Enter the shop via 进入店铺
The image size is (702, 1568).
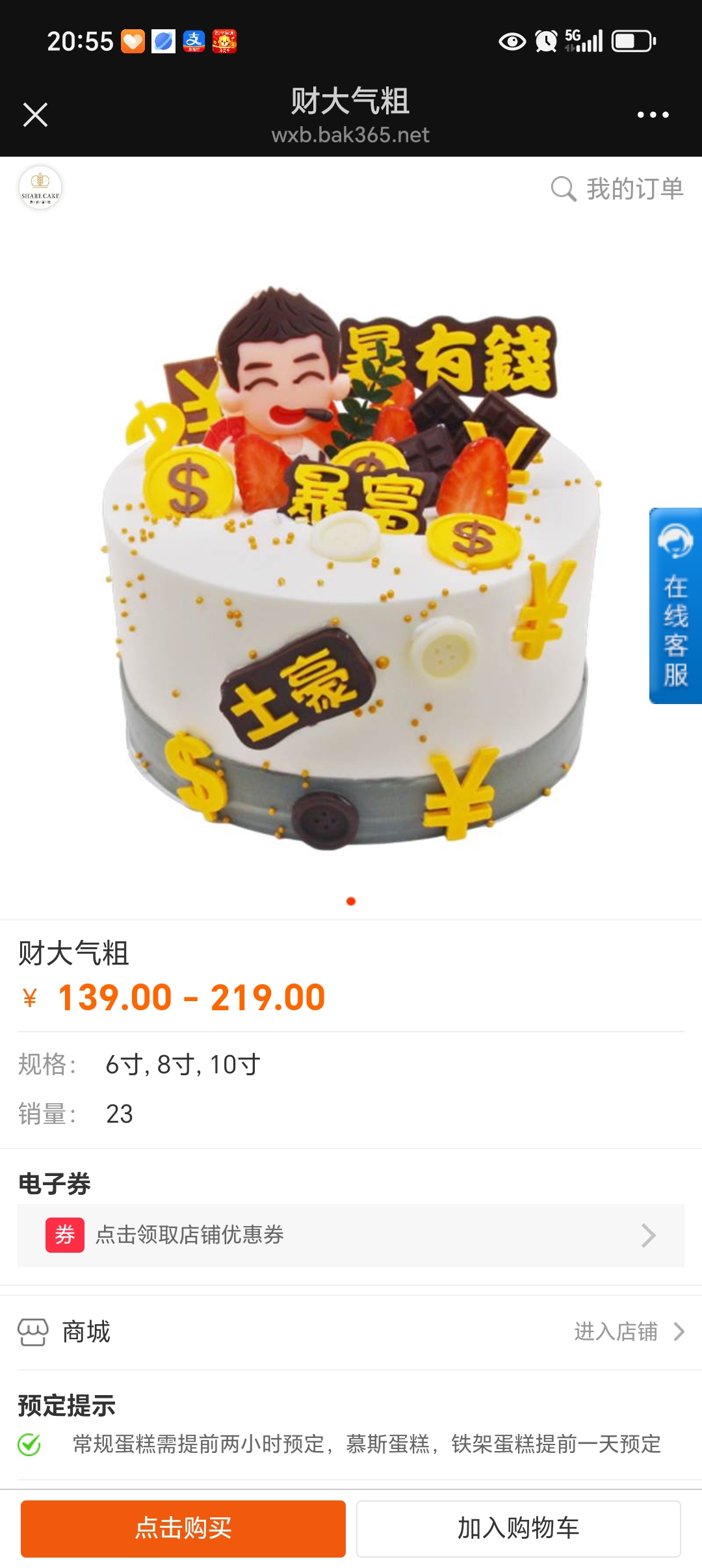pos(628,1332)
